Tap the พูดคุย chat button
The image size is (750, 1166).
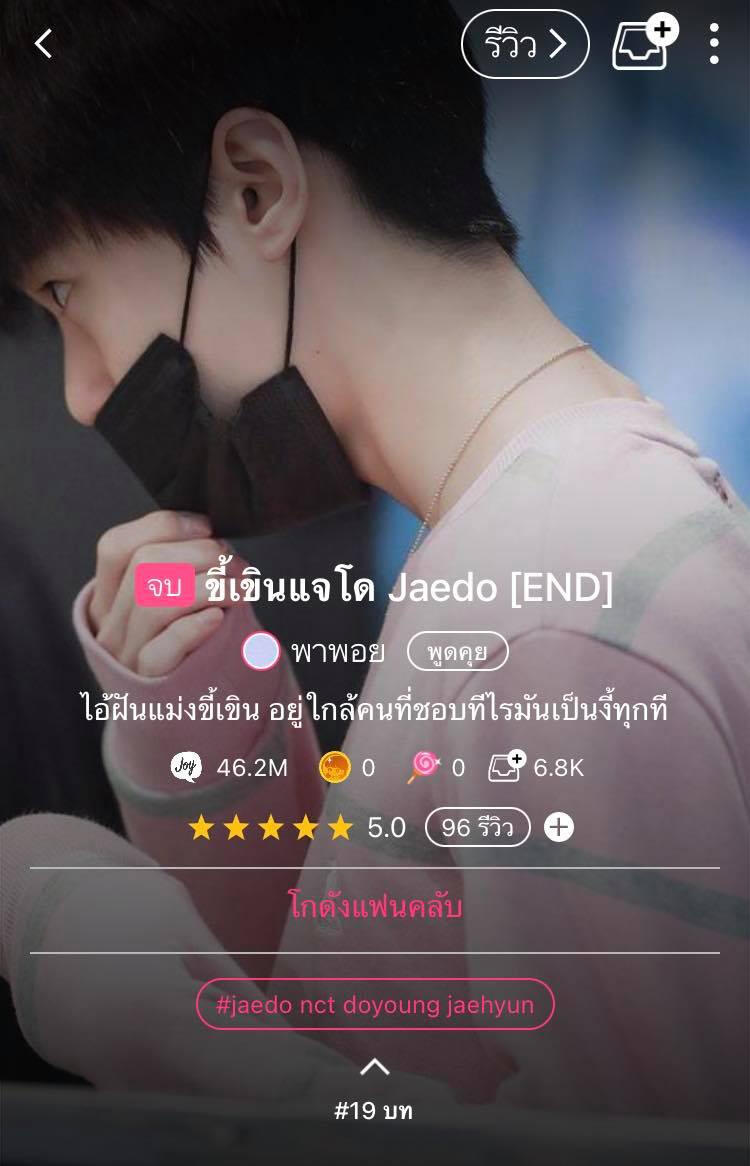(457, 652)
